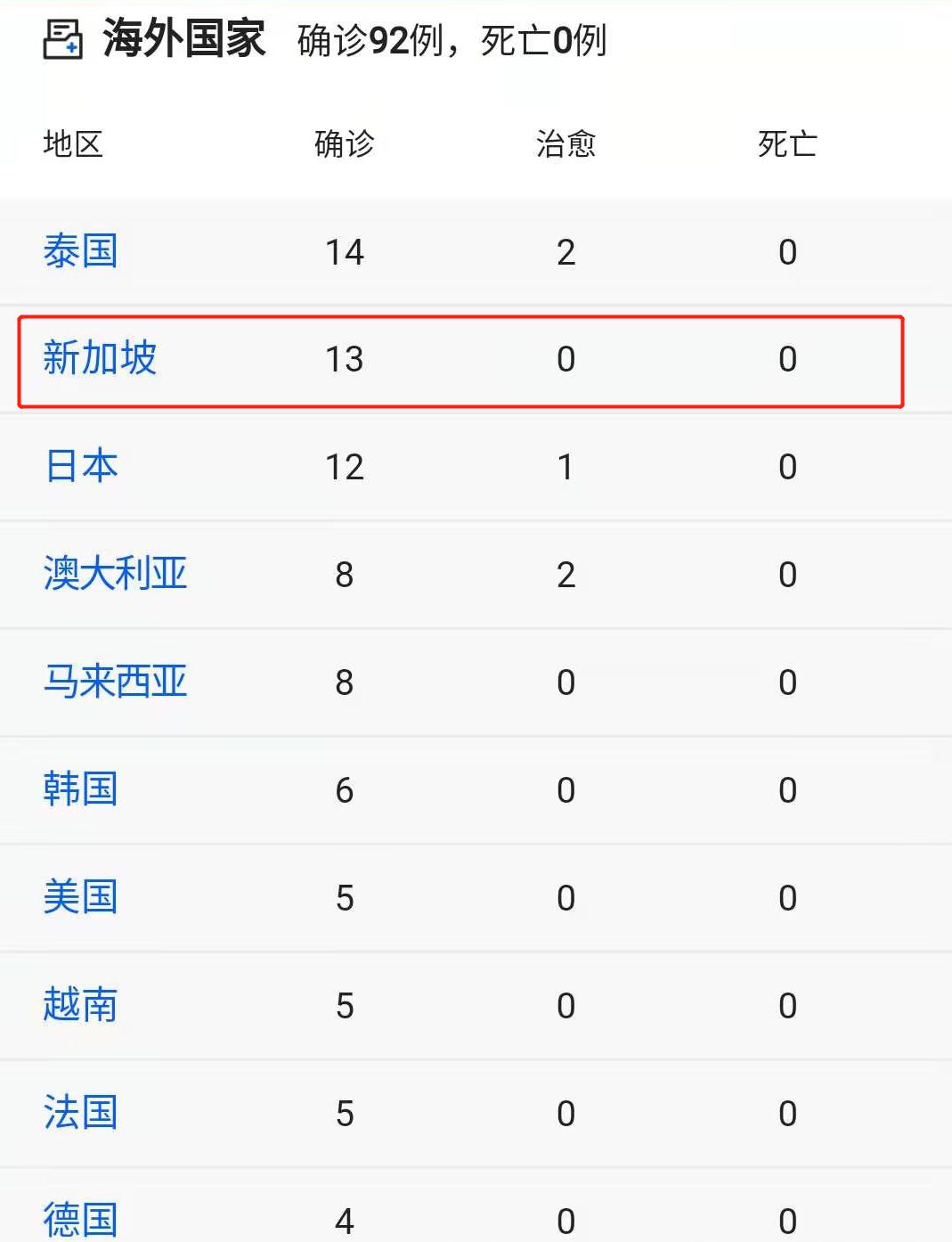Open the 法国 country link
Image resolution: width=952 pixels, height=1242 pixels.
point(80,1113)
